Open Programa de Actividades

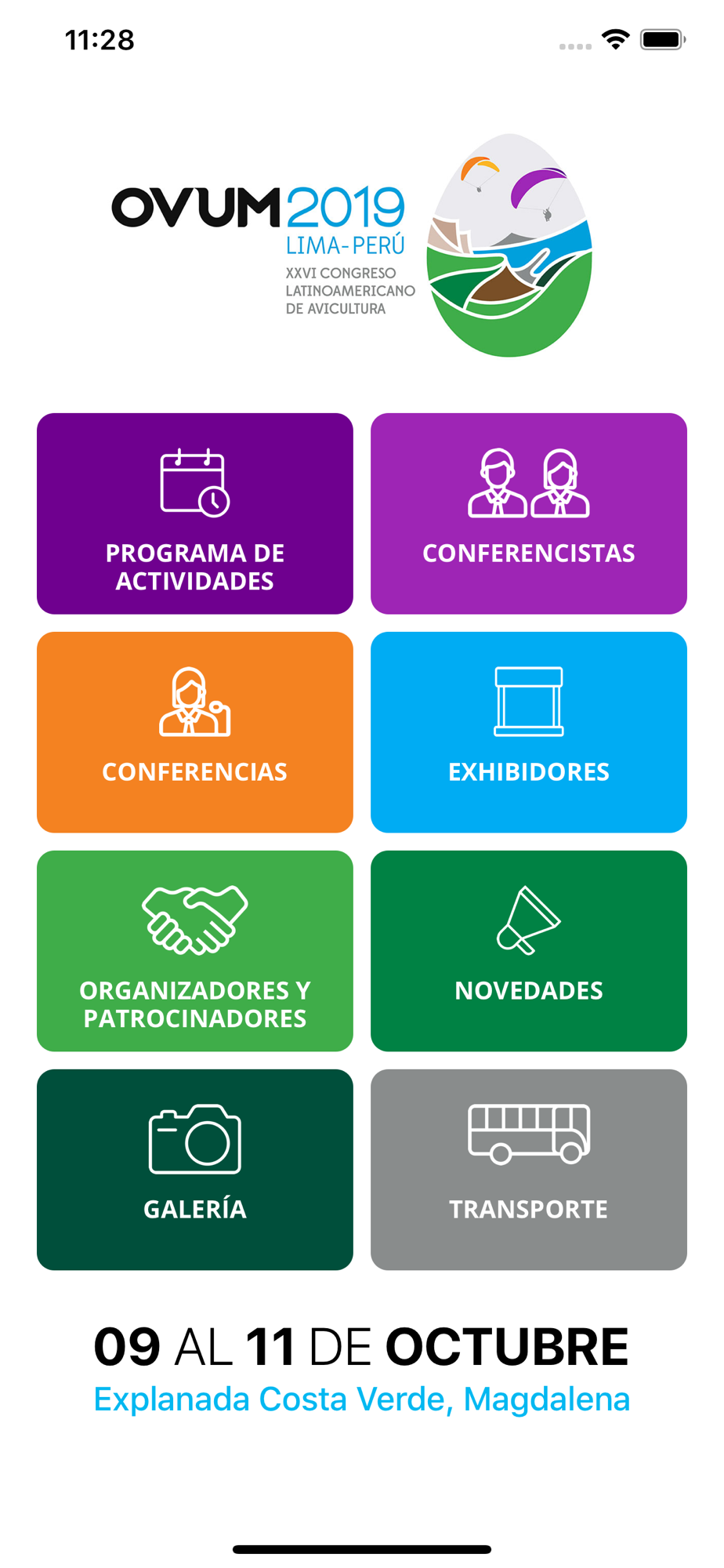pos(194,514)
